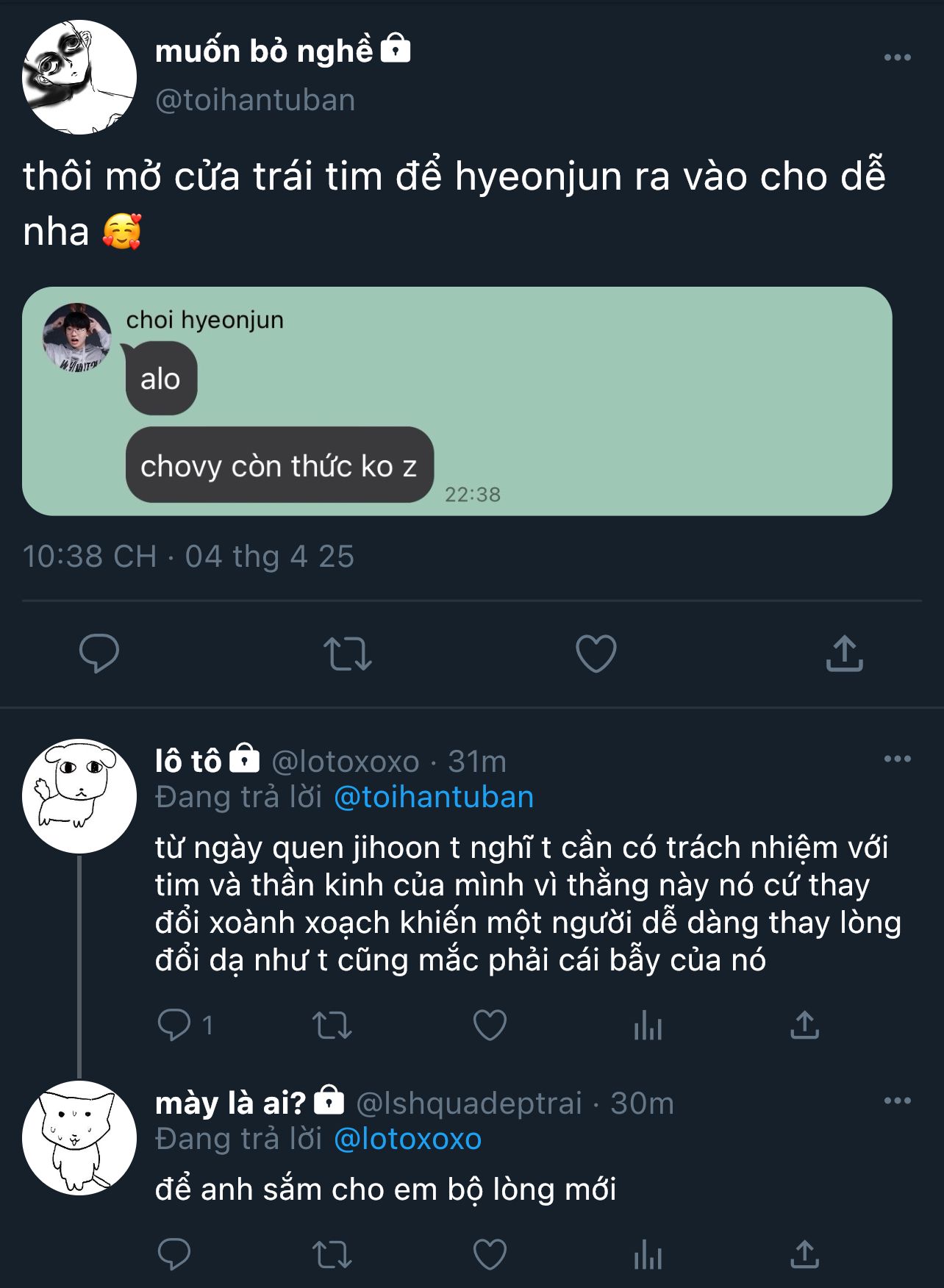Screen dimensions: 944x1288
Task: Reply to the main tweet
Action: [99, 653]
